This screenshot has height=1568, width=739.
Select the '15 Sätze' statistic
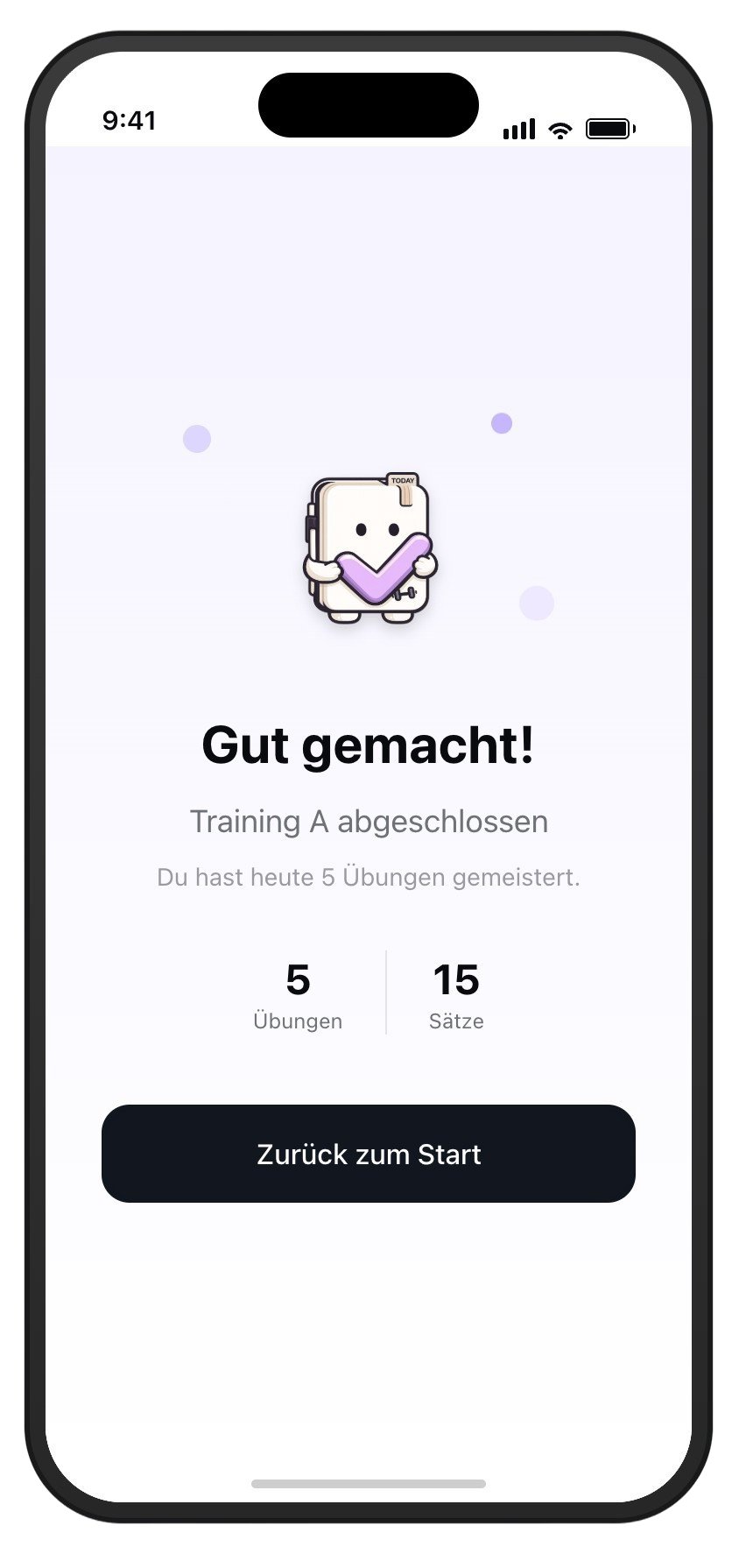455,994
